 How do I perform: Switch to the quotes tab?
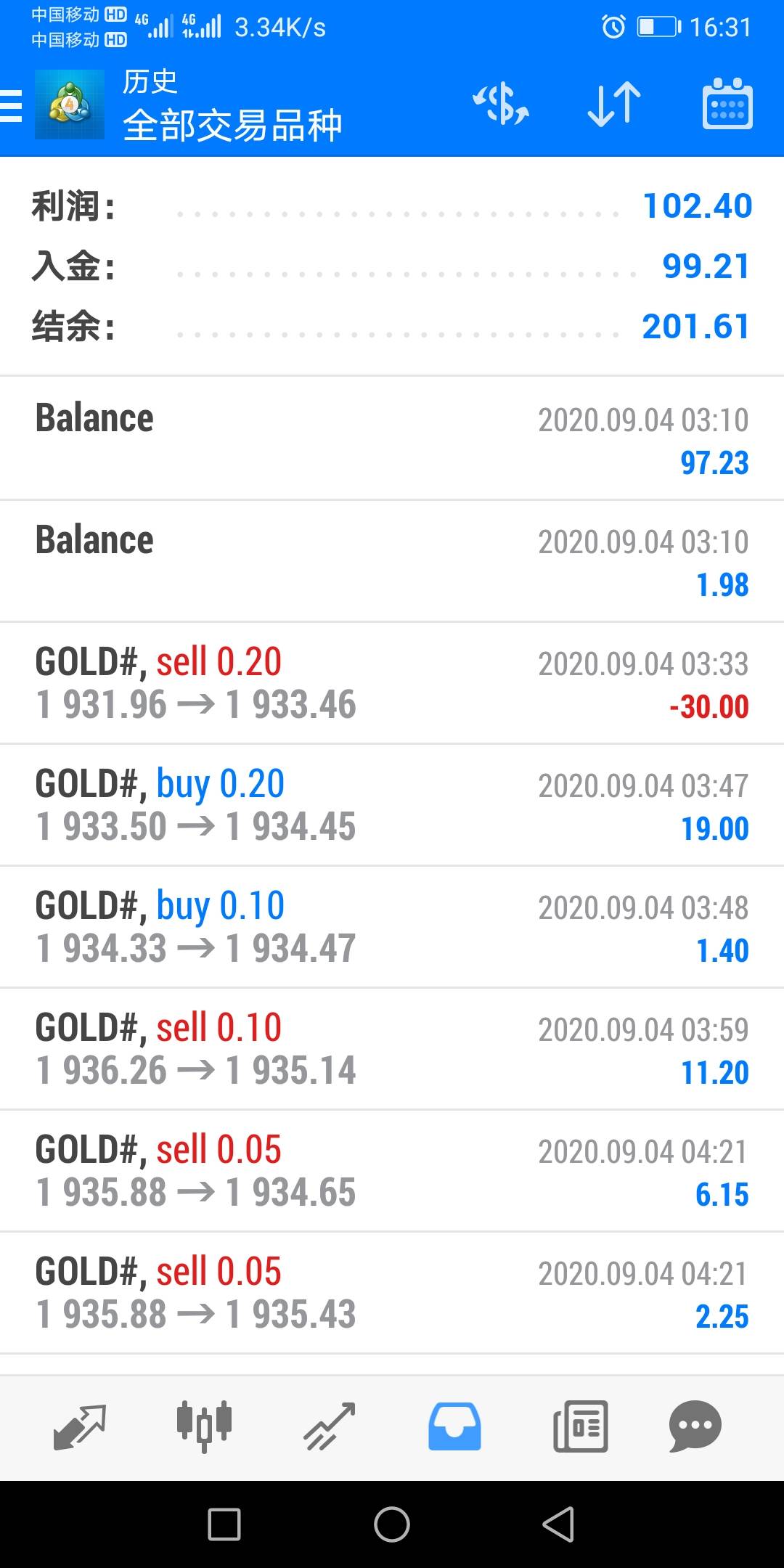(80, 1427)
